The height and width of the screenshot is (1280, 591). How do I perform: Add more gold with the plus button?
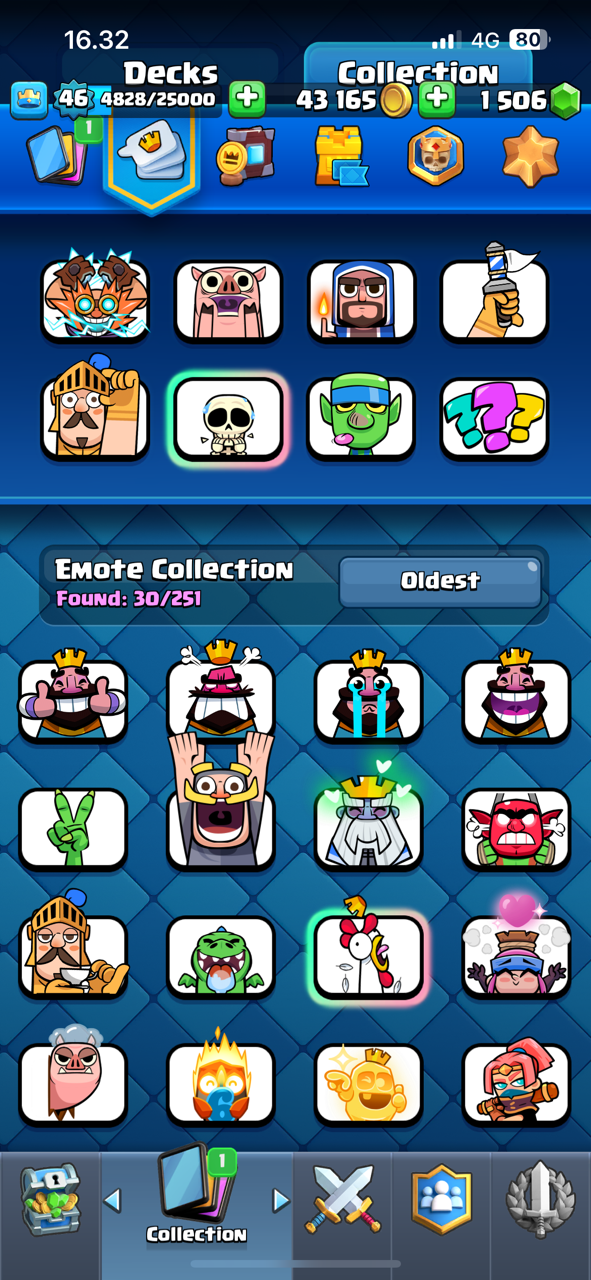tap(436, 99)
